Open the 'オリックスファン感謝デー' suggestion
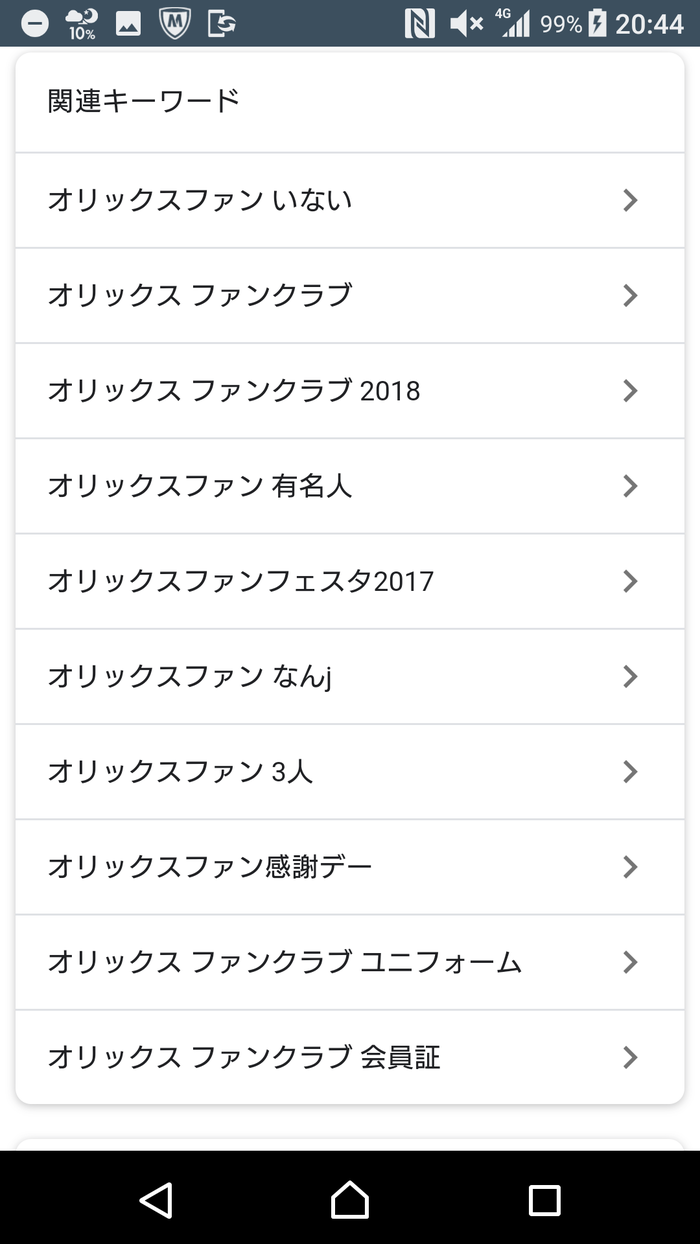The height and width of the screenshot is (1244, 700). (349, 867)
